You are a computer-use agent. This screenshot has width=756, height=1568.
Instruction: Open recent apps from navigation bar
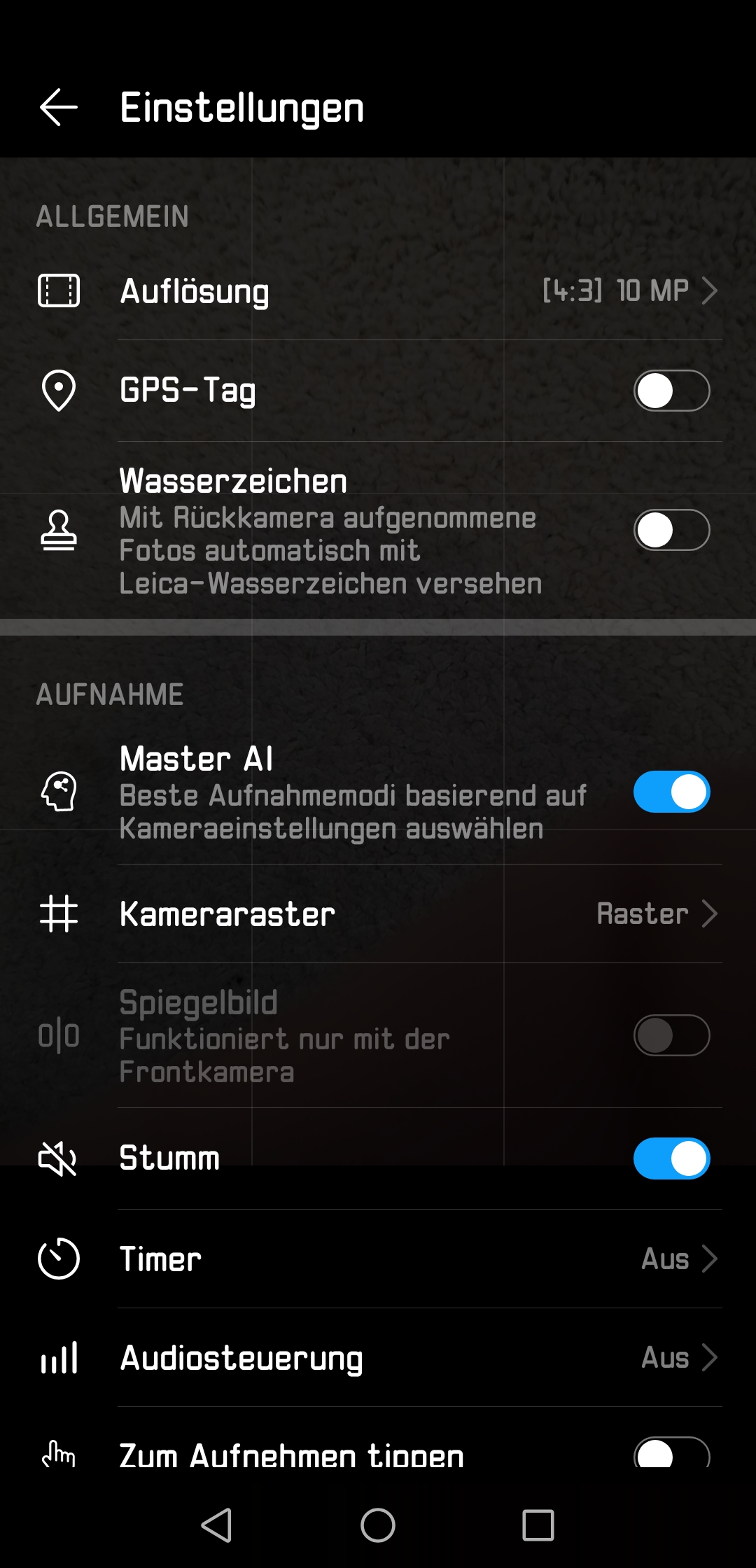coord(538,1525)
